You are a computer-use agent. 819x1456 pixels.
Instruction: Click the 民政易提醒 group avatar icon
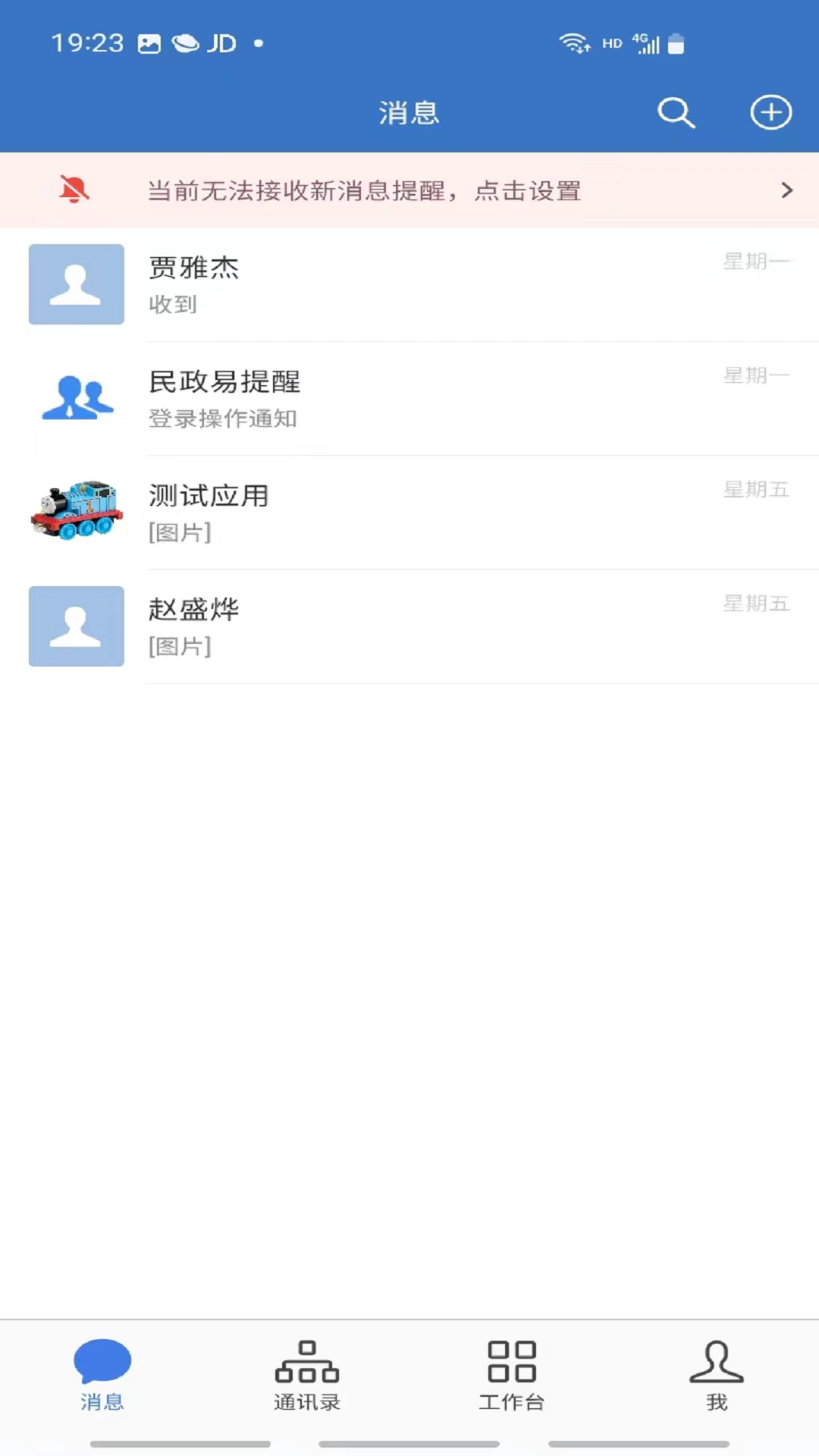76,398
